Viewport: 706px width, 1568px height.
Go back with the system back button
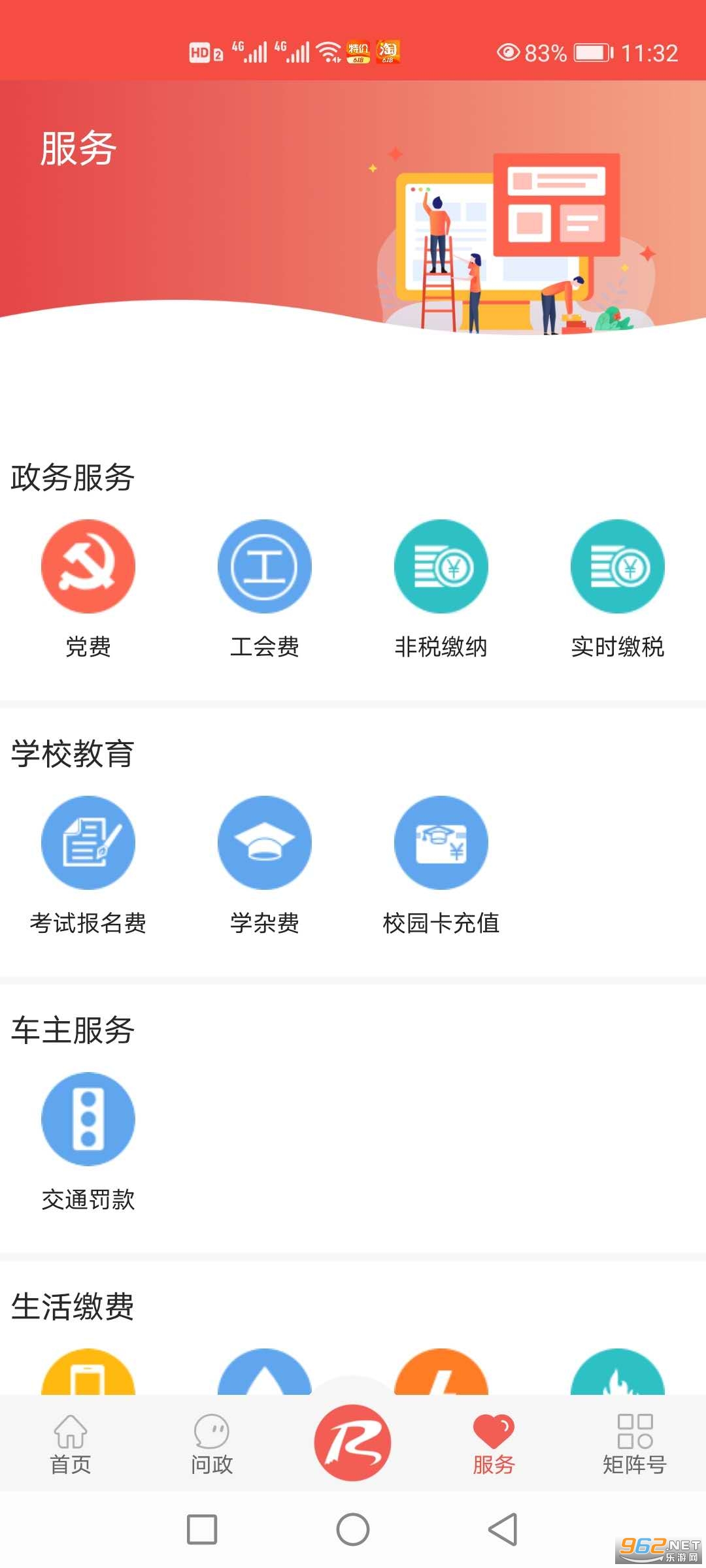[503, 1529]
